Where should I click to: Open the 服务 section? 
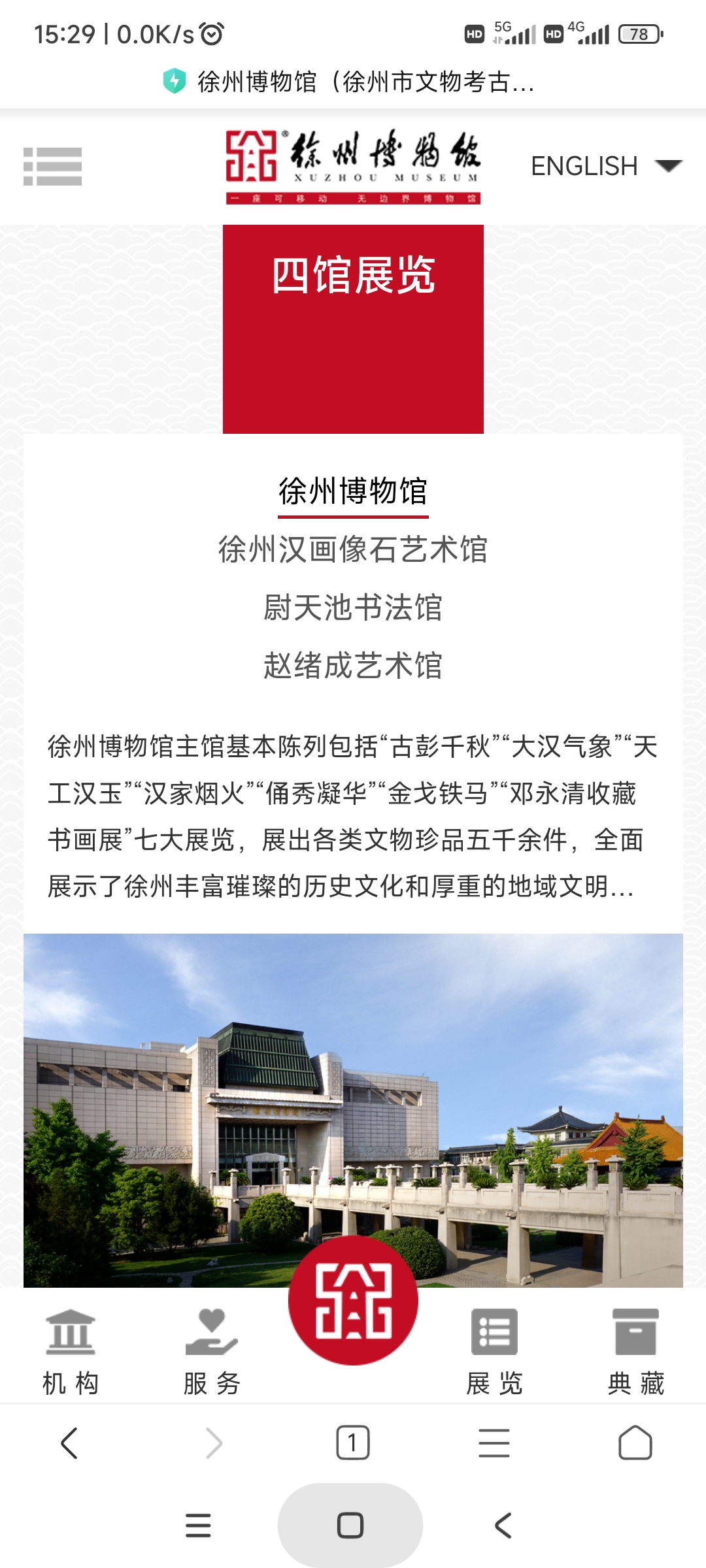[212, 1352]
